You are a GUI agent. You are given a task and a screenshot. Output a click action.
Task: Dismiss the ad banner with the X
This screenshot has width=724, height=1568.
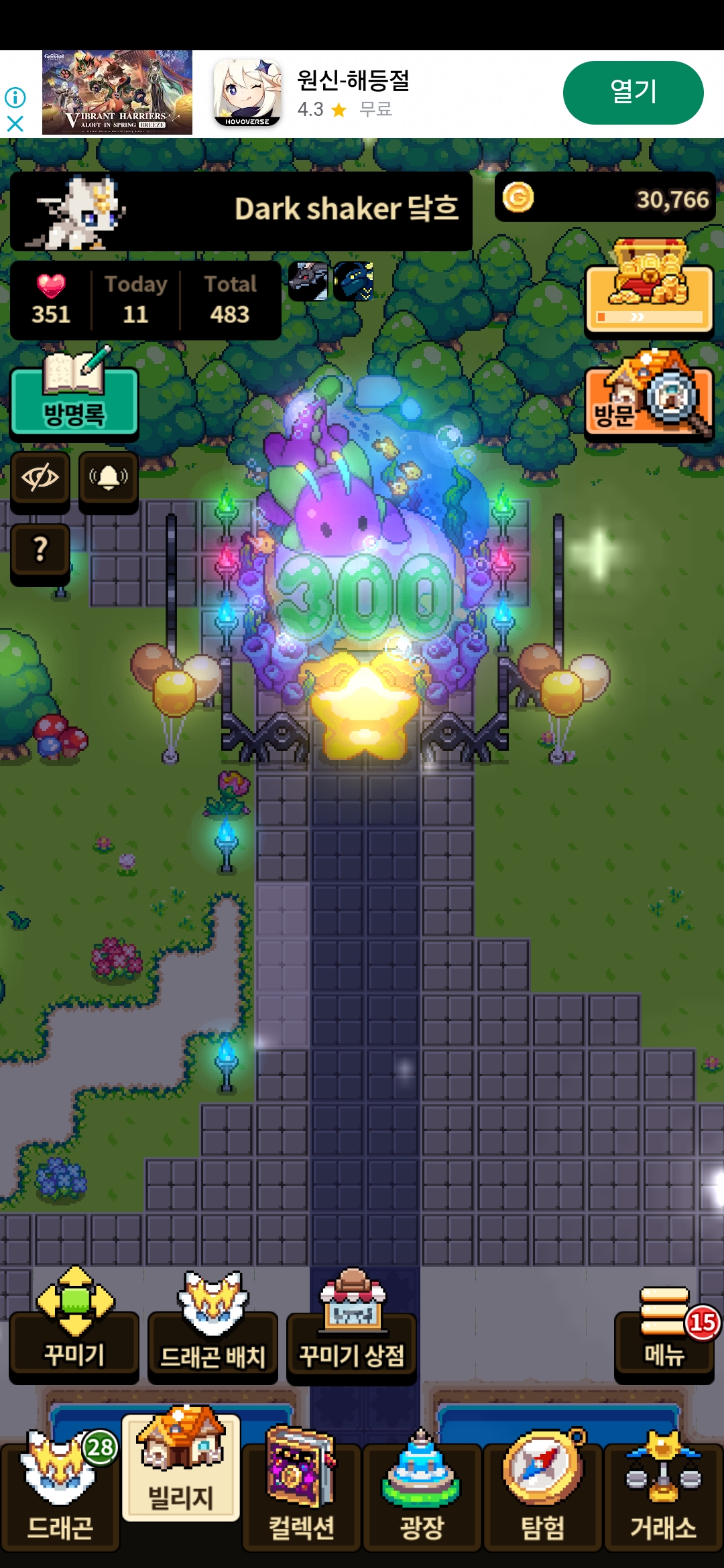pos(15,124)
